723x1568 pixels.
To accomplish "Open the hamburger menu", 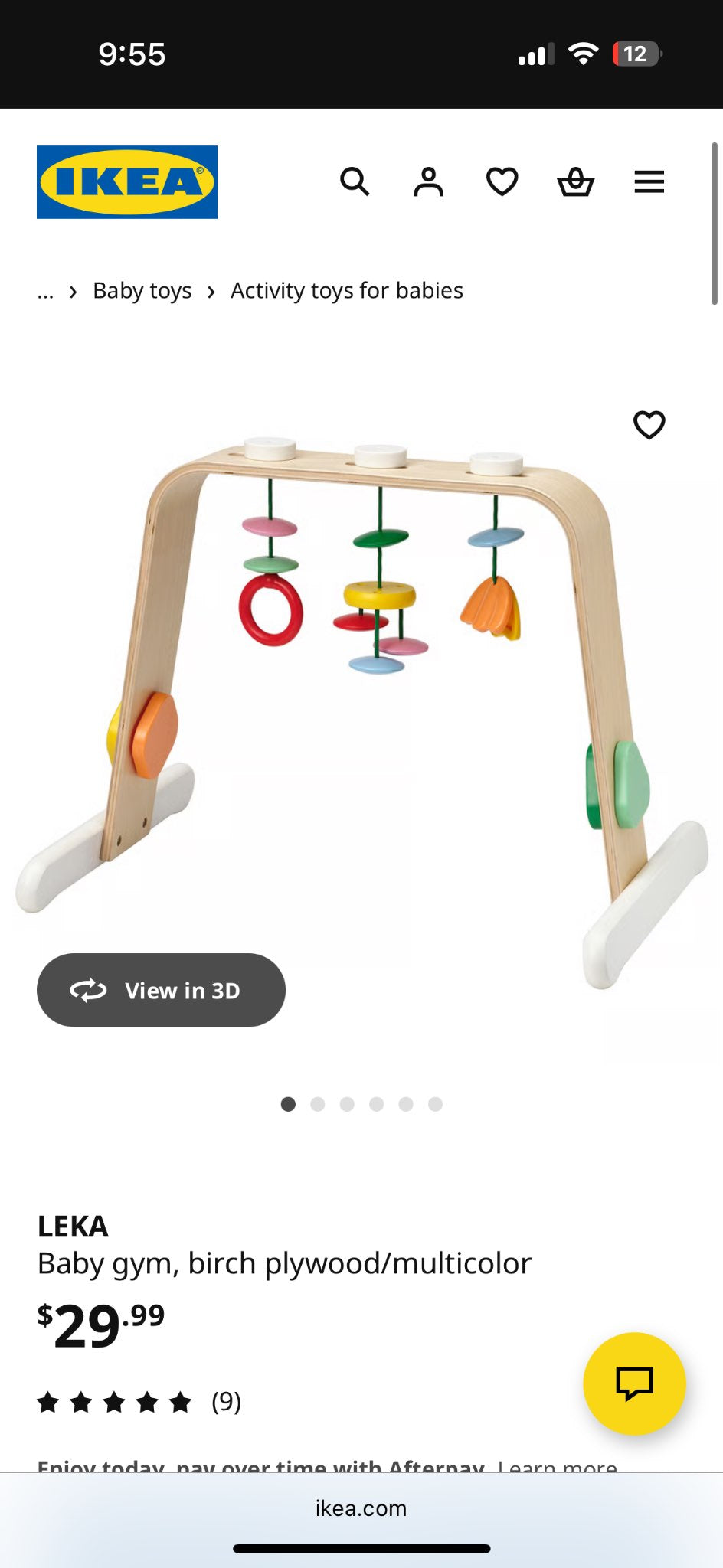I will click(649, 182).
